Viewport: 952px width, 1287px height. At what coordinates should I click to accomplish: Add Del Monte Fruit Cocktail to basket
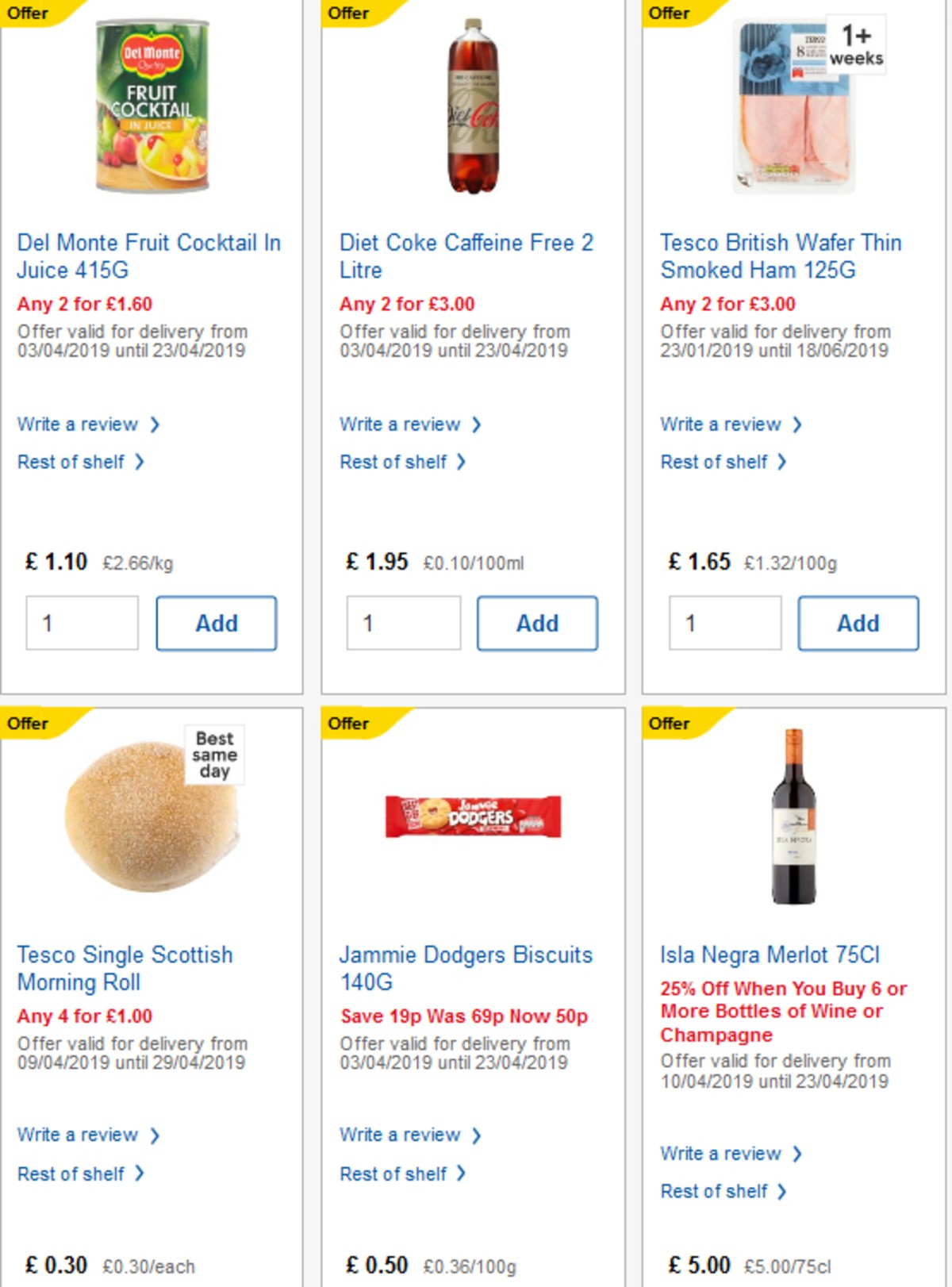click(x=216, y=623)
